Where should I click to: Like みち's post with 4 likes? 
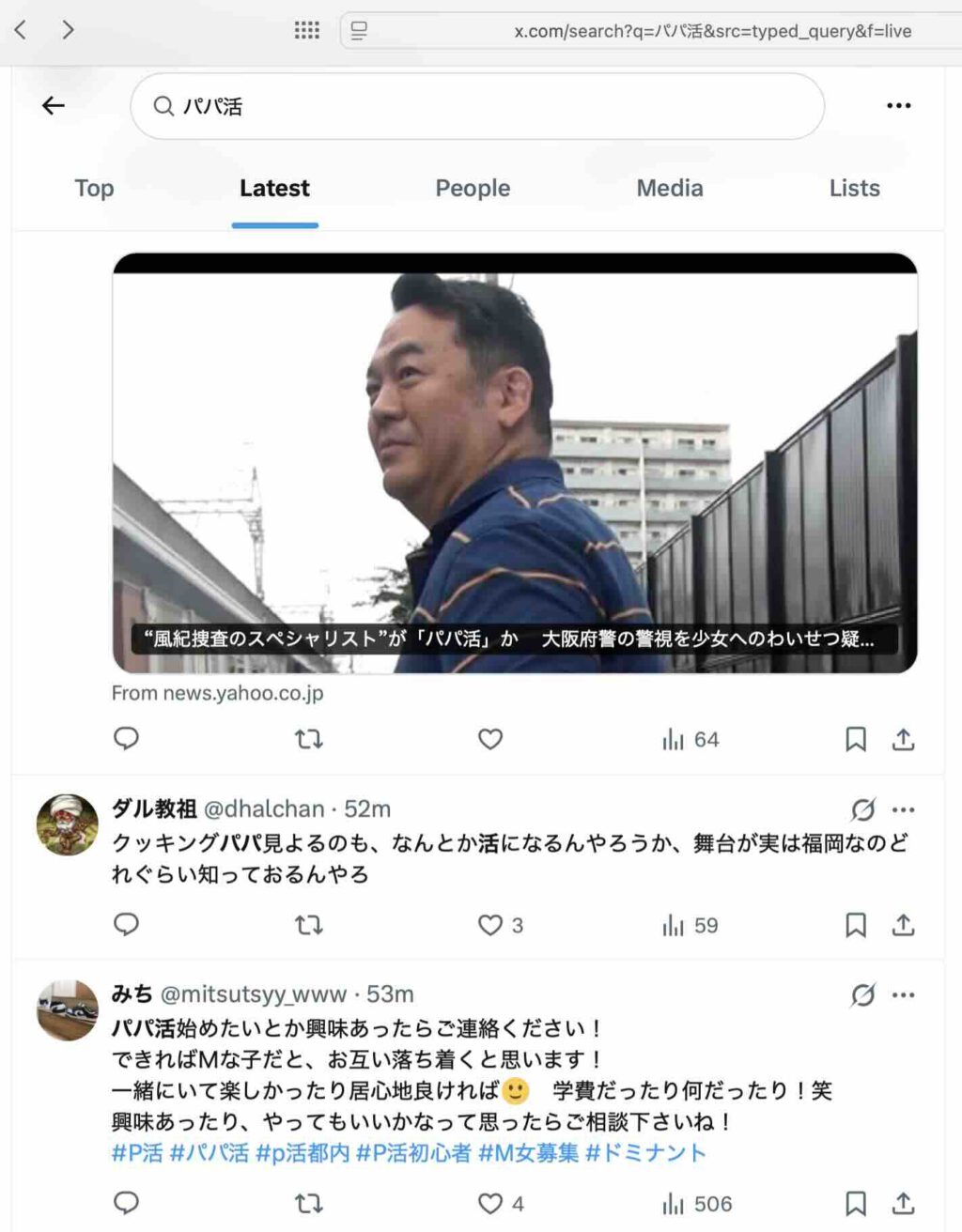tap(490, 1204)
